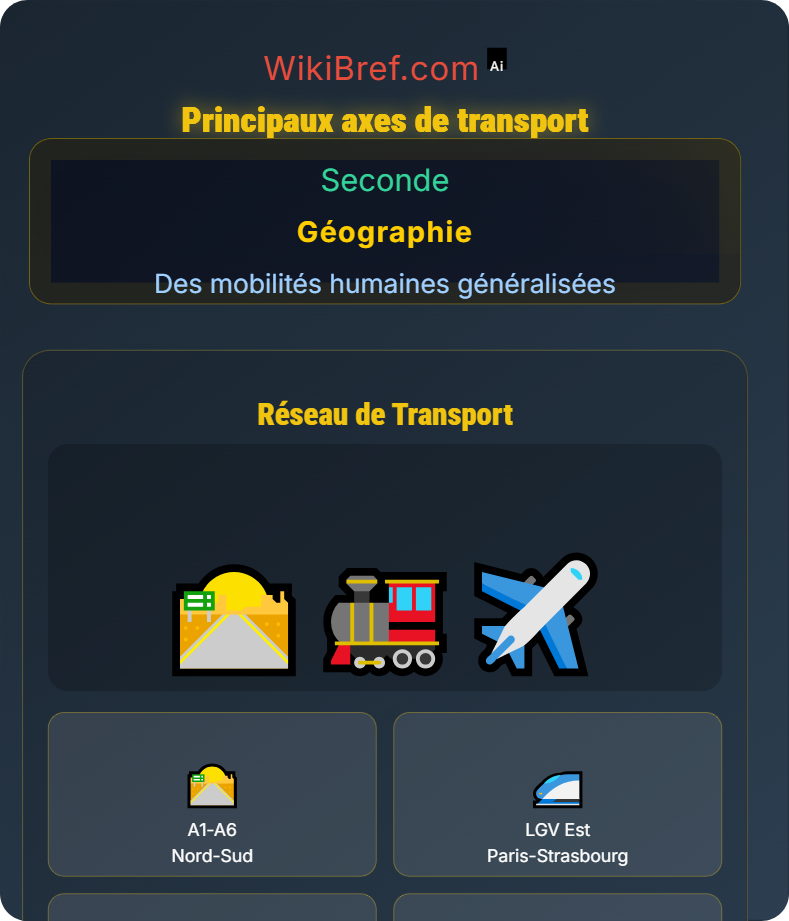Click the motorway icon on the A1-A6 card
This screenshot has width=789, height=921.
212,786
